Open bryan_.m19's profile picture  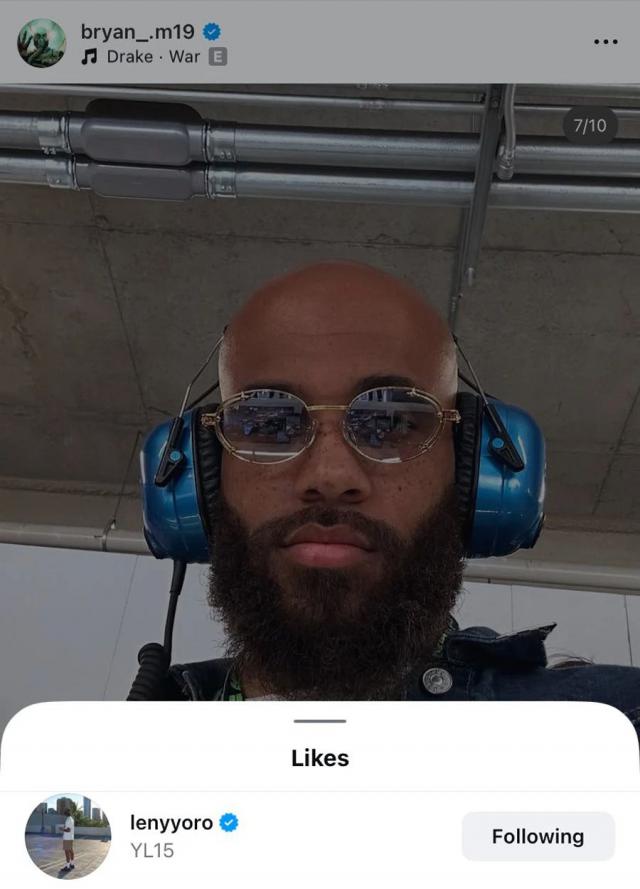[x=41, y=43]
